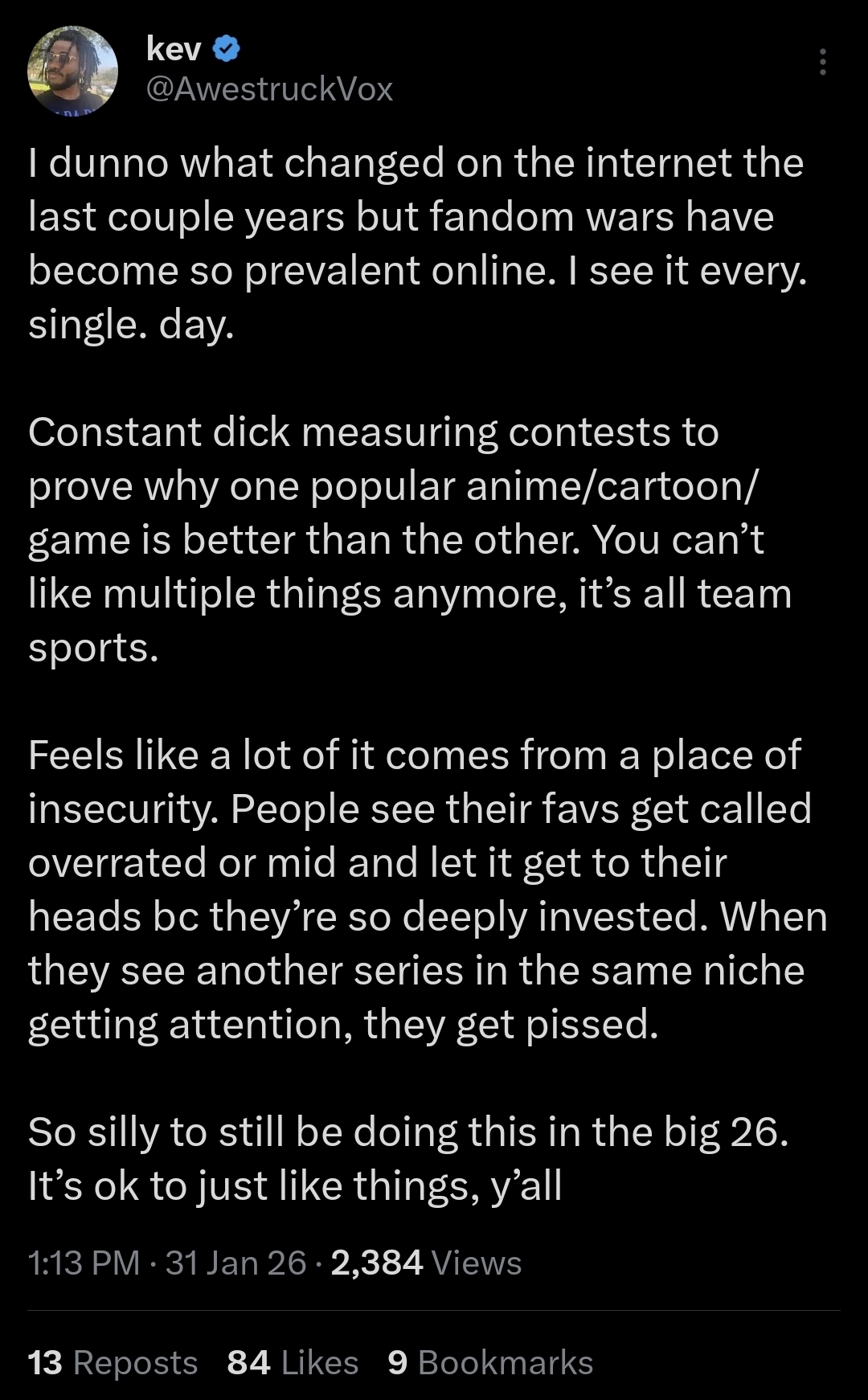
Task: View the 84 Likes list
Action: pos(293,1362)
